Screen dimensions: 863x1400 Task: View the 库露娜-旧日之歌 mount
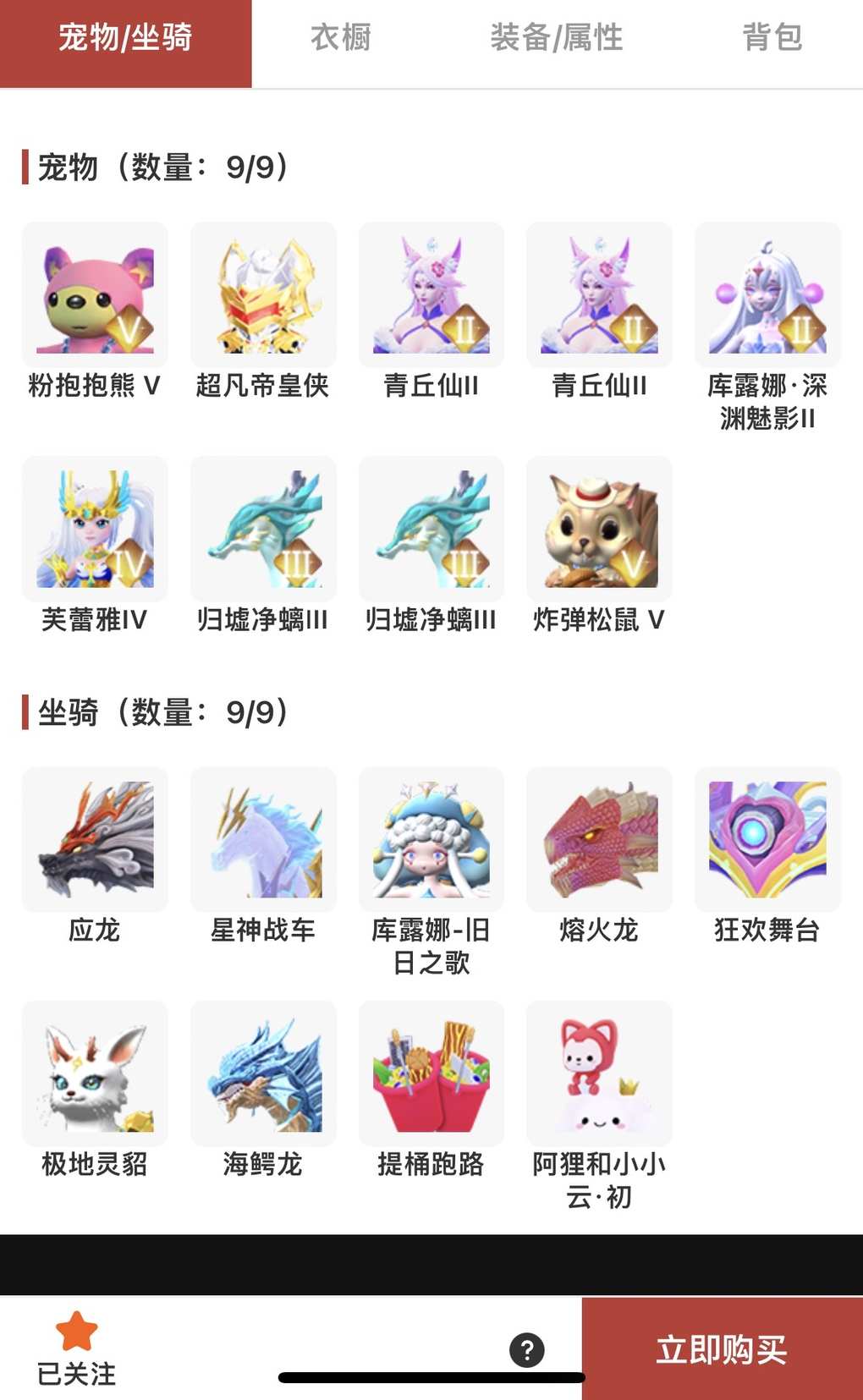pos(431,840)
